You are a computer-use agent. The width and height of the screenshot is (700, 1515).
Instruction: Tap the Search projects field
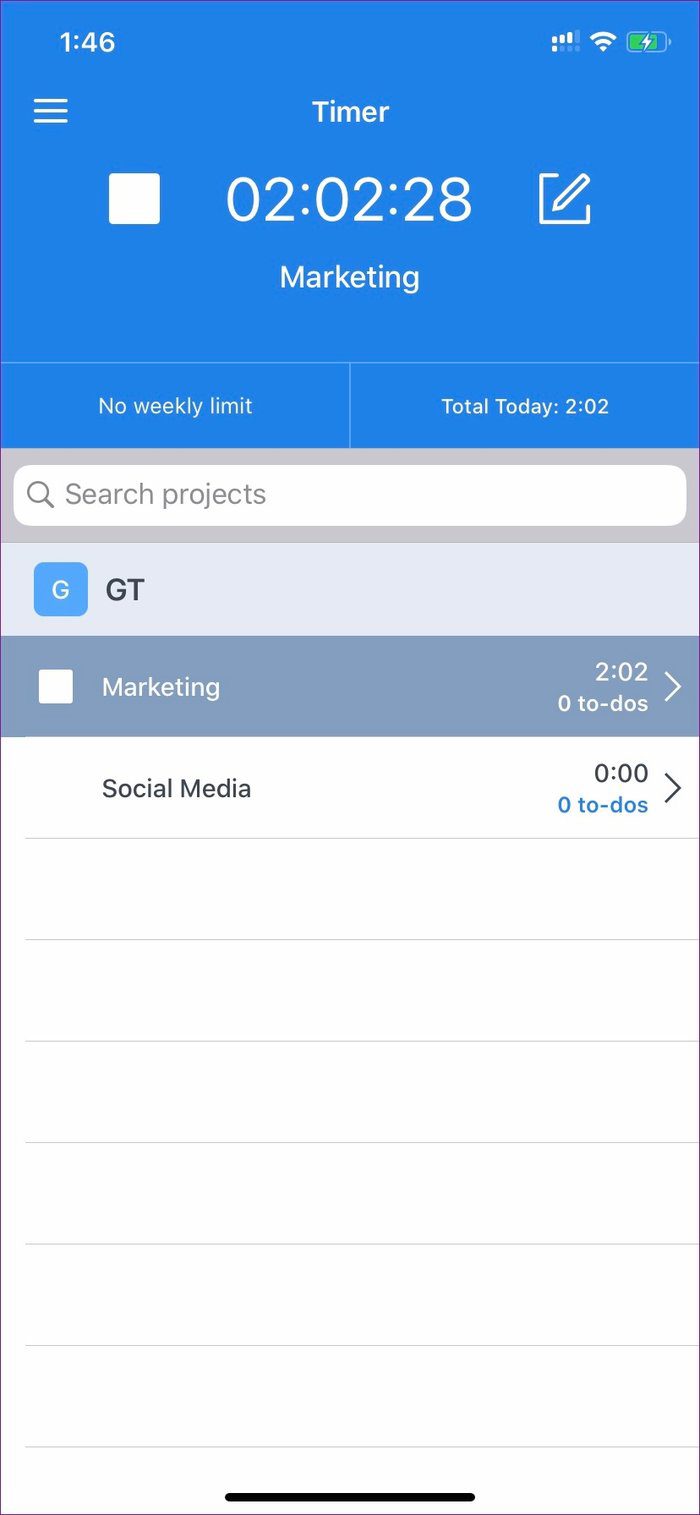[x=350, y=495]
